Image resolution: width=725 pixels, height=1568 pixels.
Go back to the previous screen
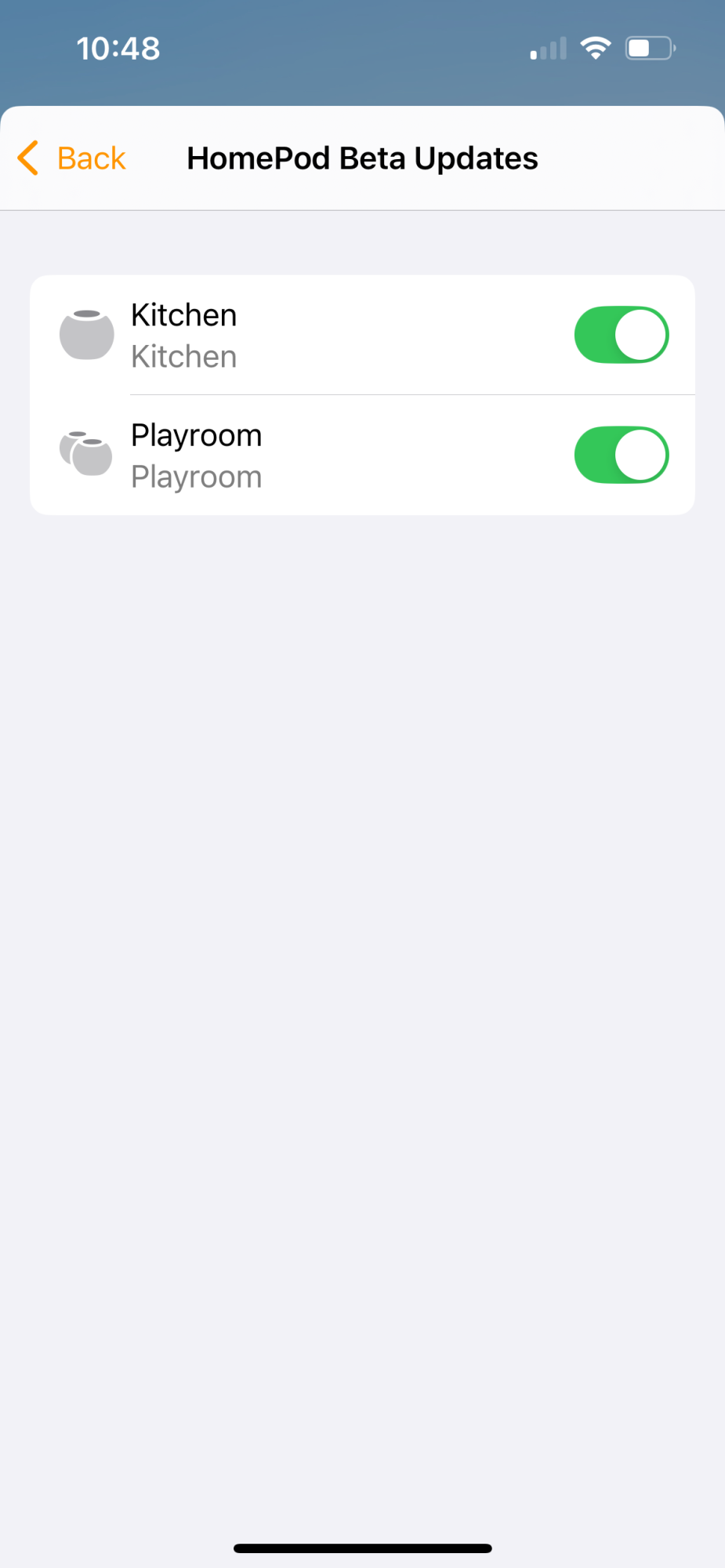72,158
